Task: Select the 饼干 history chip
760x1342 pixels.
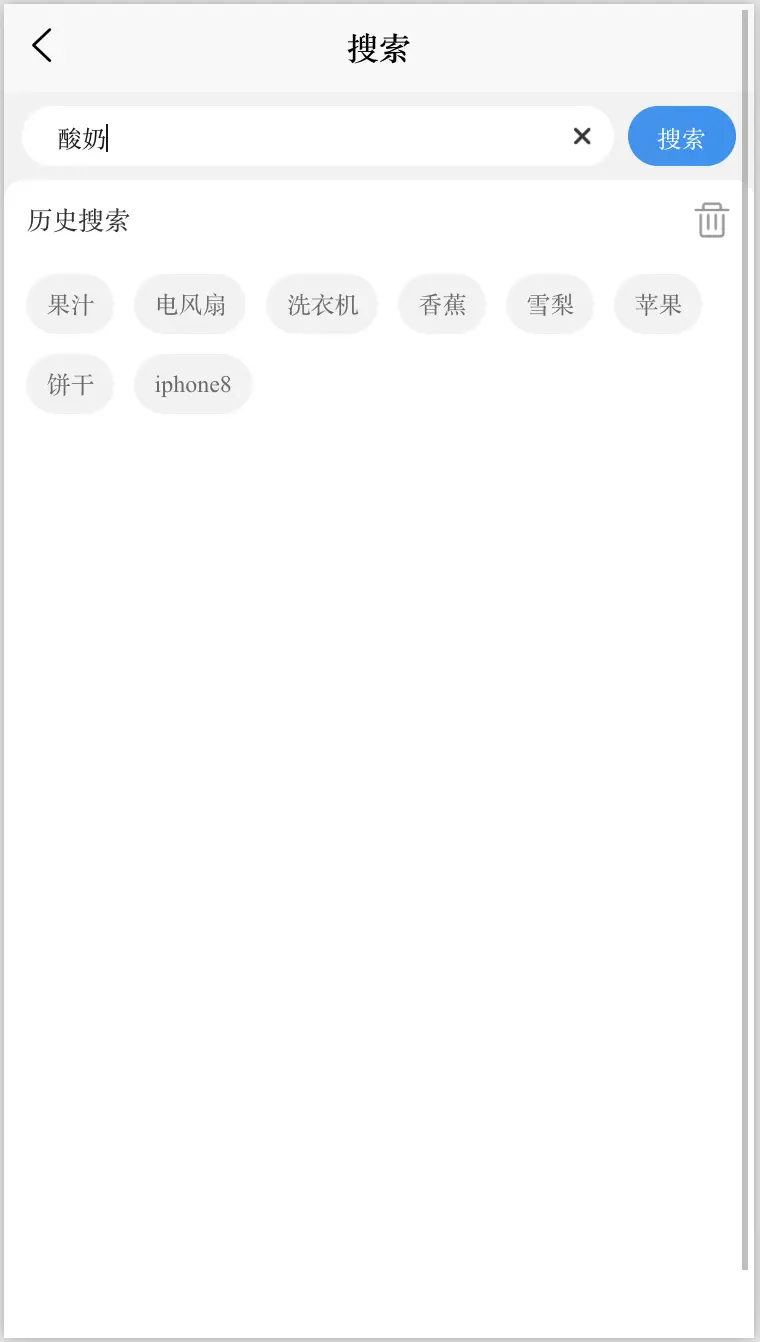Action: point(70,384)
